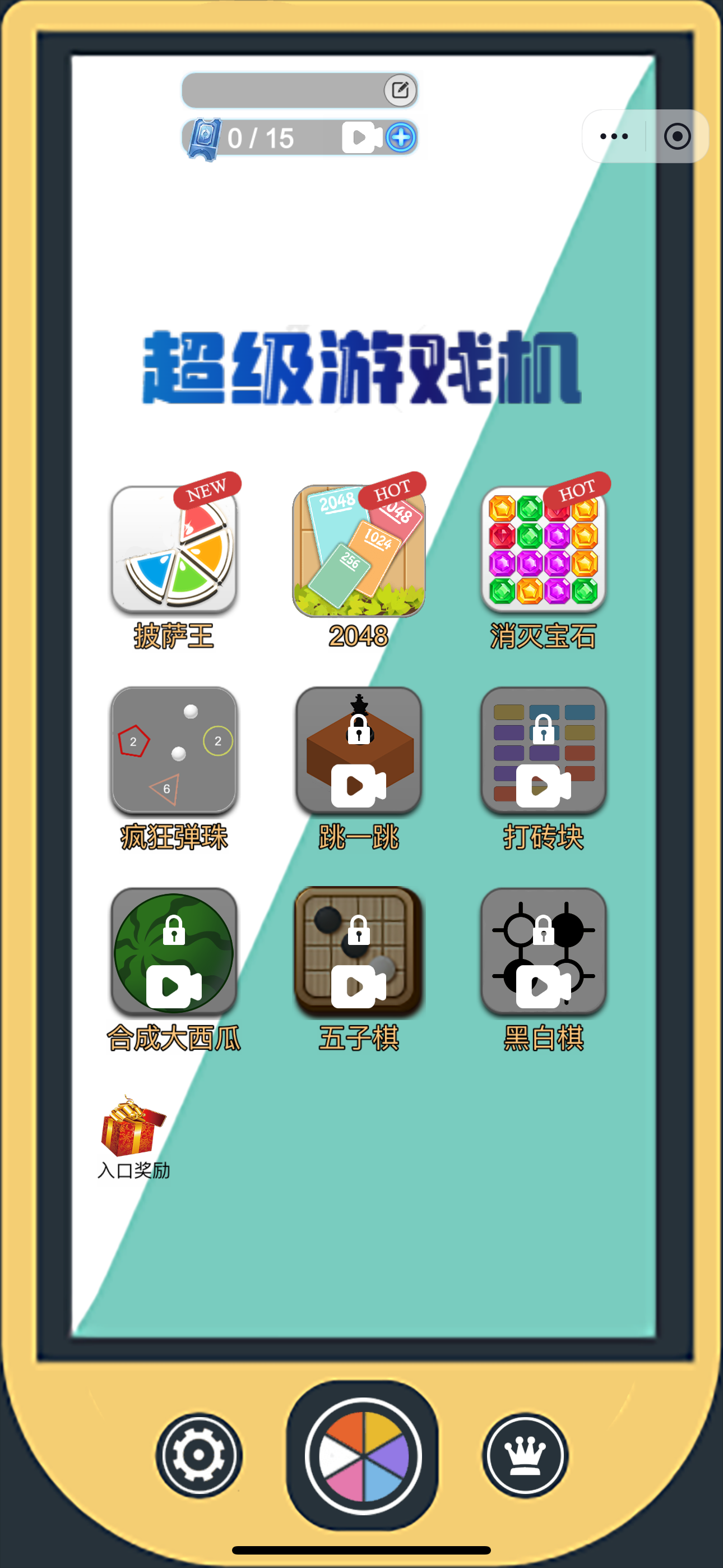The image size is (723, 1568).
Task: Open the 披萨王 game
Action: (x=174, y=550)
